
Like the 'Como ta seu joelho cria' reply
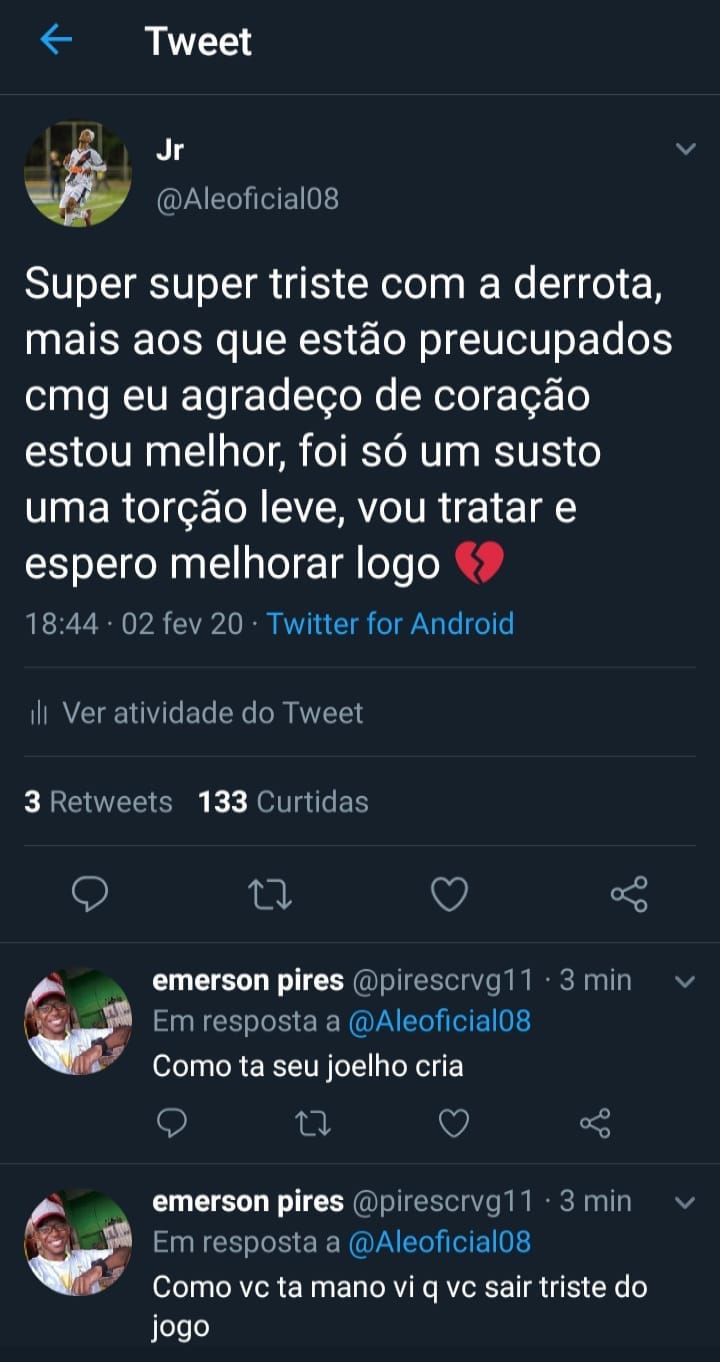click(x=454, y=1124)
